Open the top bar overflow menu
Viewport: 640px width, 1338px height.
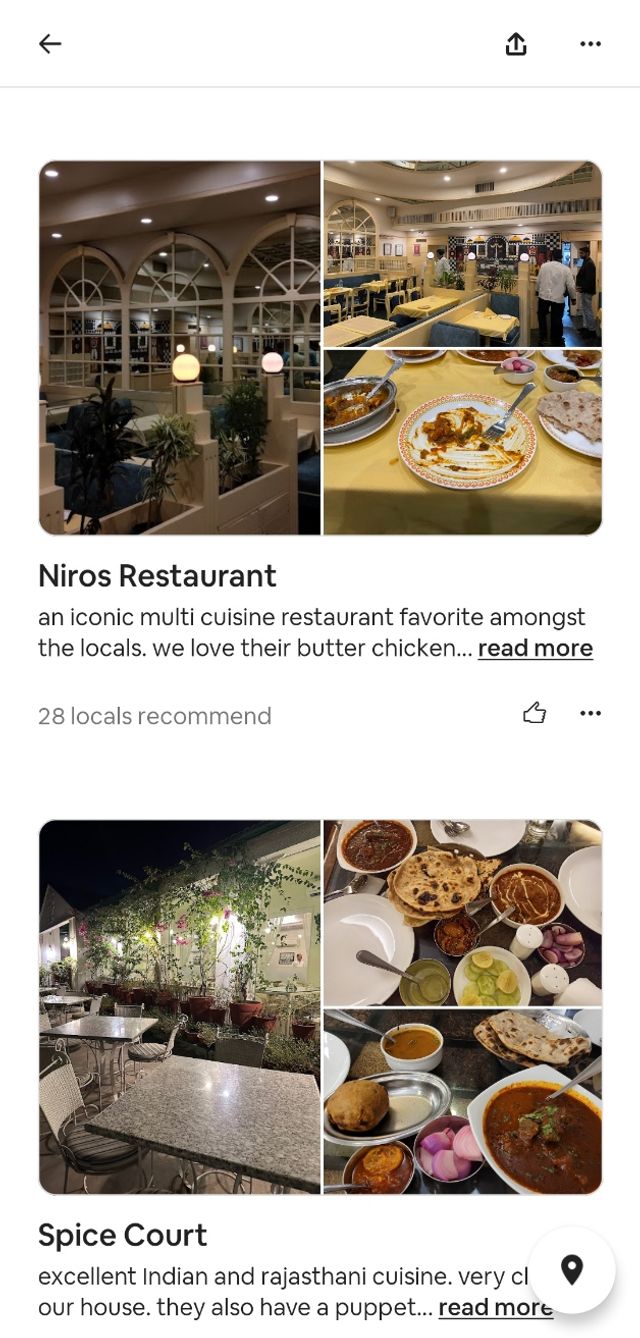[591, 44]
